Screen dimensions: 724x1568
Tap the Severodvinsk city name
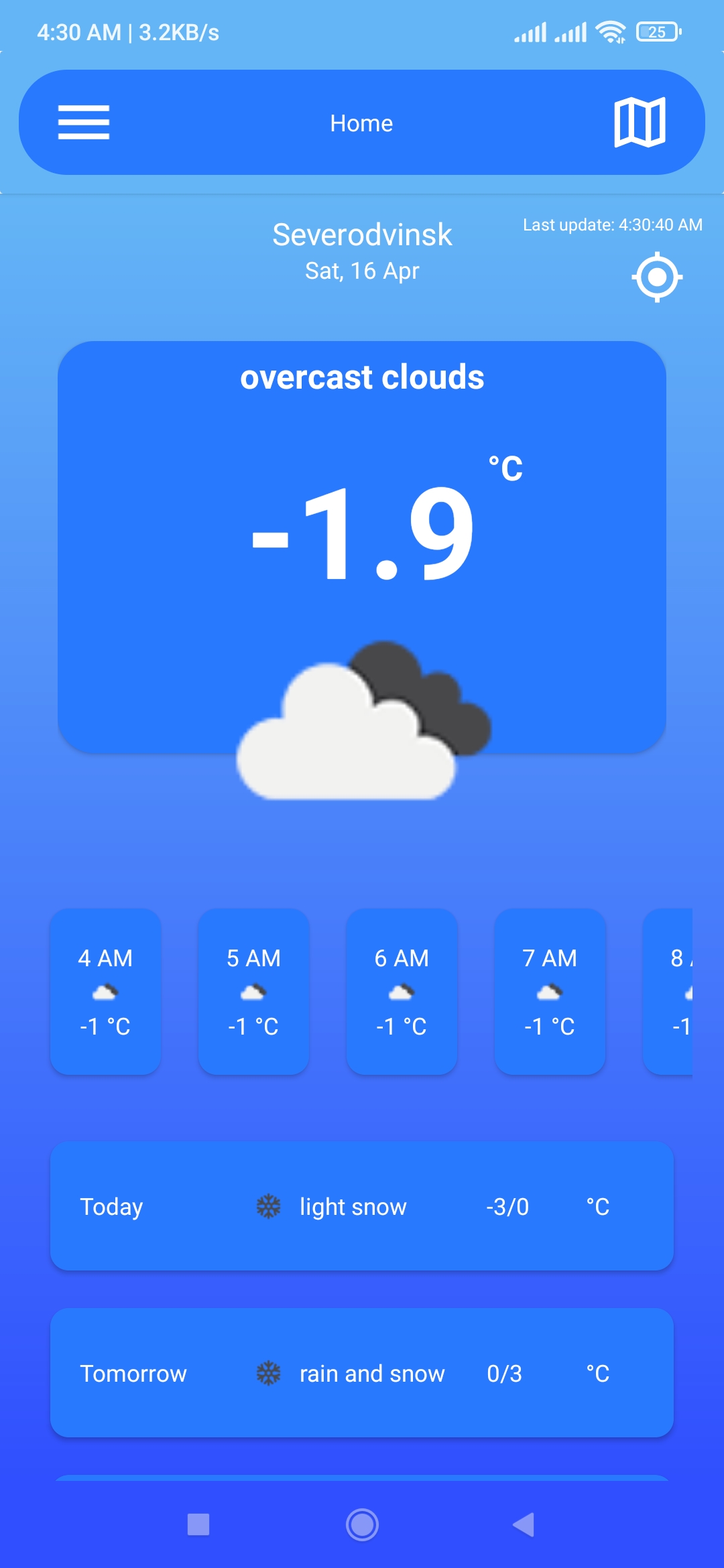(362, 233)
